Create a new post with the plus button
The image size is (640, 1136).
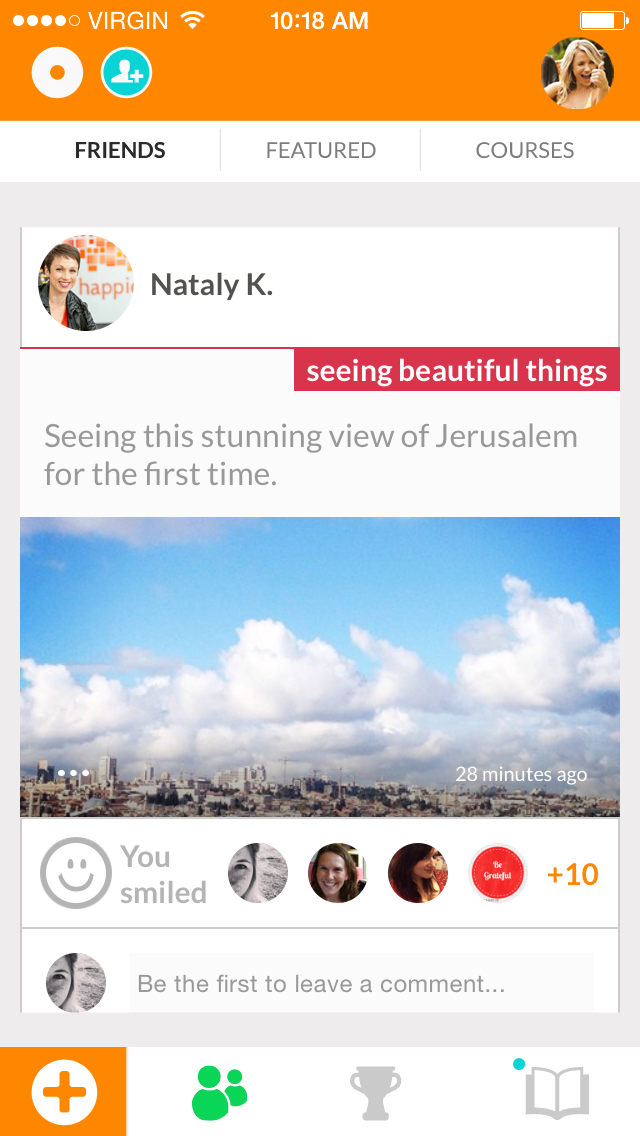pos(64,1092)
